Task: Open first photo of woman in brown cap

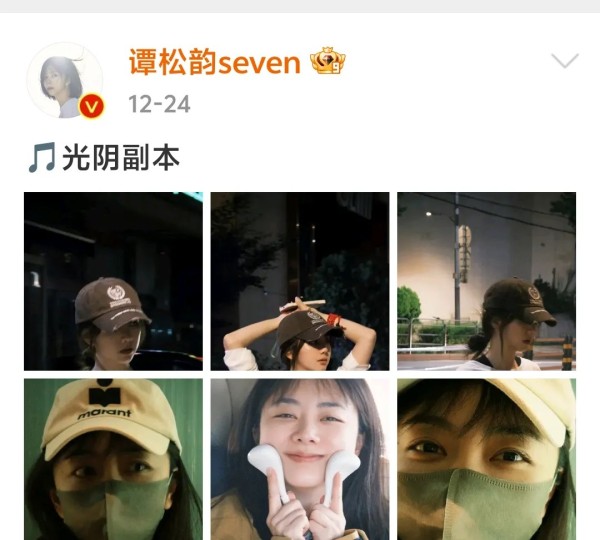Action: [x=113, y=281]
